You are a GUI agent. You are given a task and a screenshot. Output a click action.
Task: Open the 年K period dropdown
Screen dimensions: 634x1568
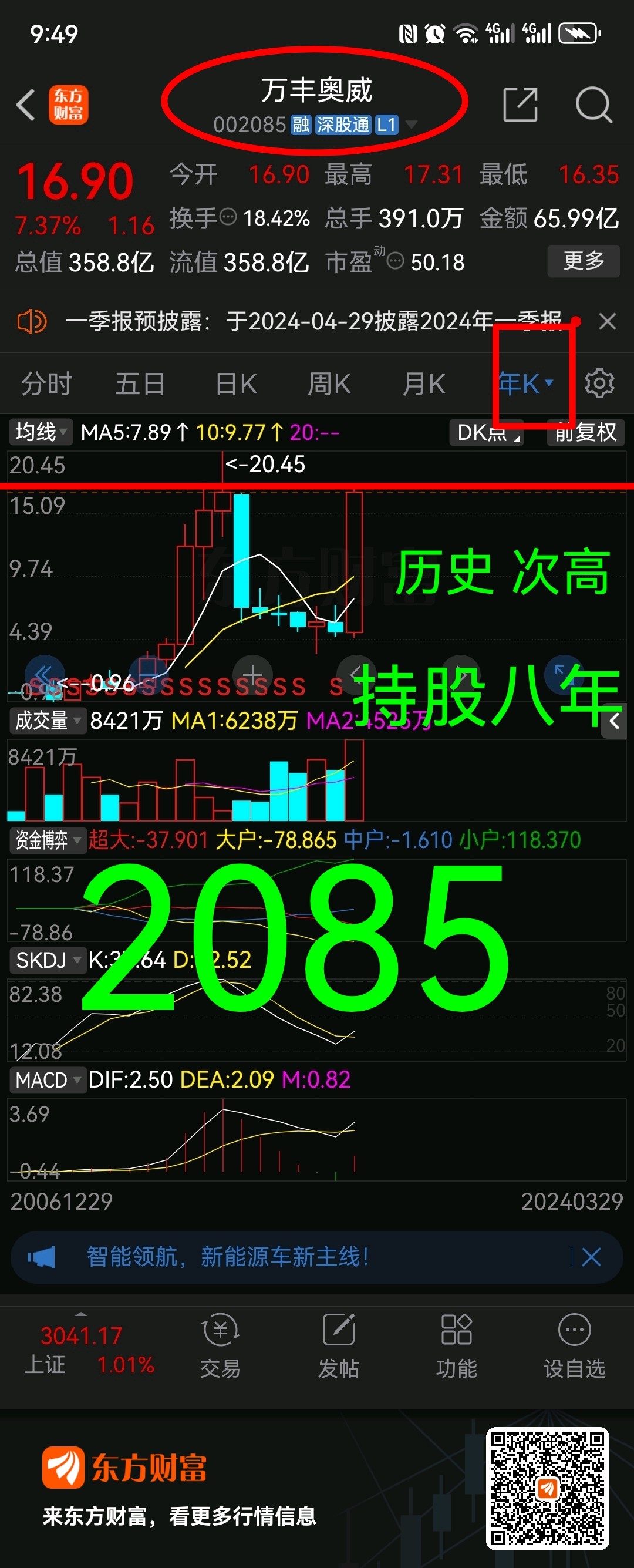tap(526, 384)
